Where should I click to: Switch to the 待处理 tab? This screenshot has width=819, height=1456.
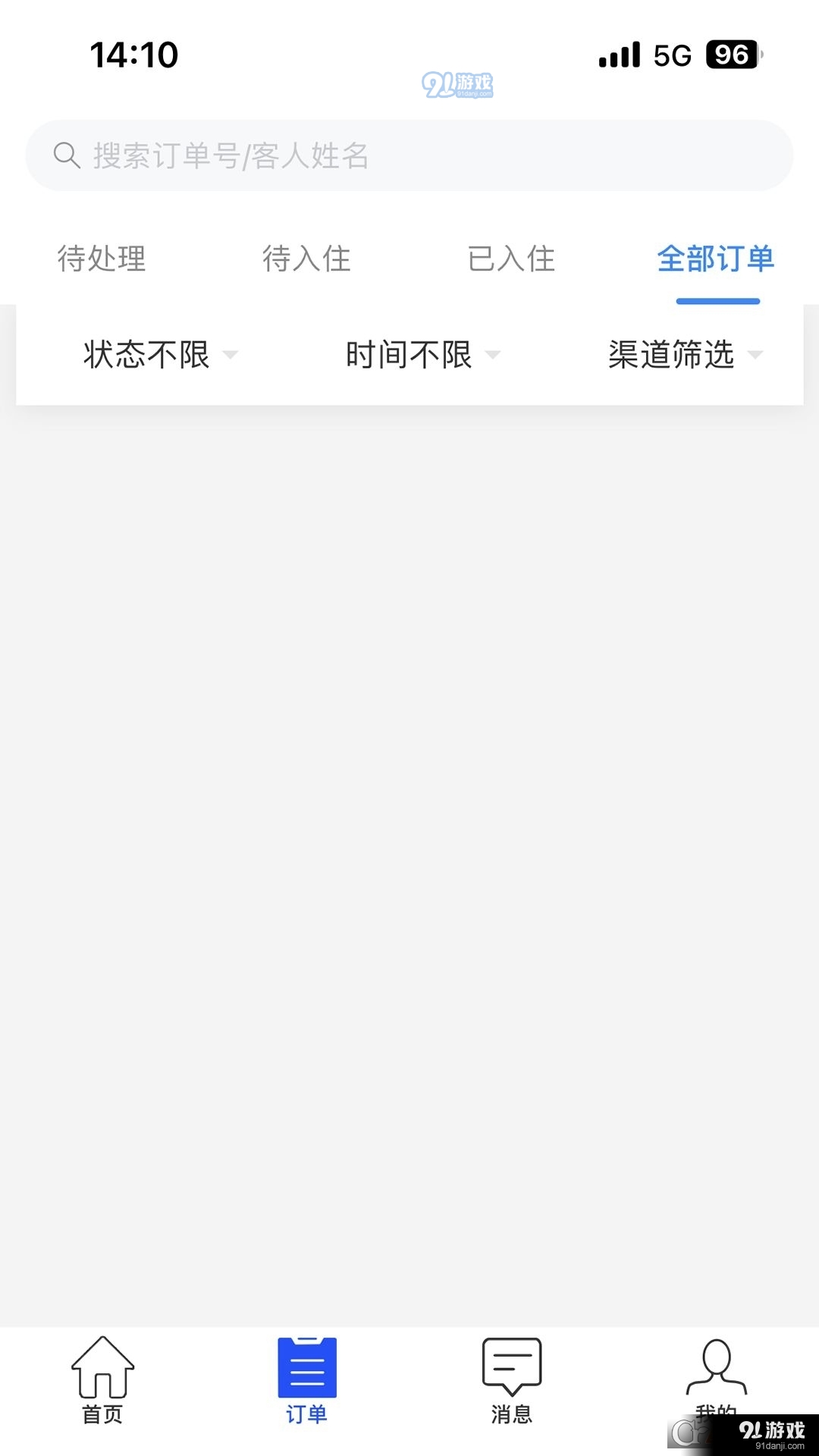(102, 259)
